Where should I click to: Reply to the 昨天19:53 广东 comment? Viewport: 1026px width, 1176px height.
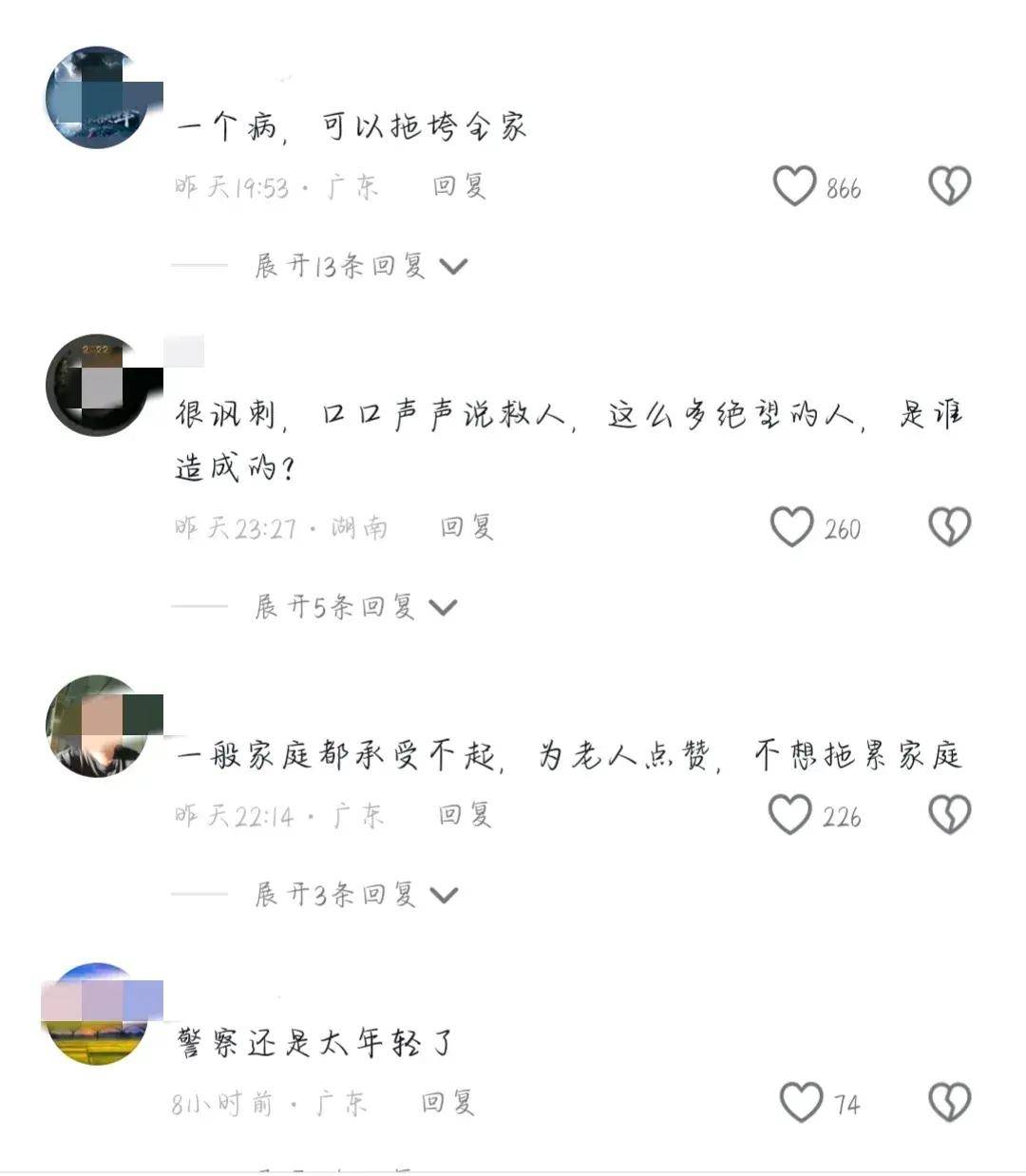(460, 186)
